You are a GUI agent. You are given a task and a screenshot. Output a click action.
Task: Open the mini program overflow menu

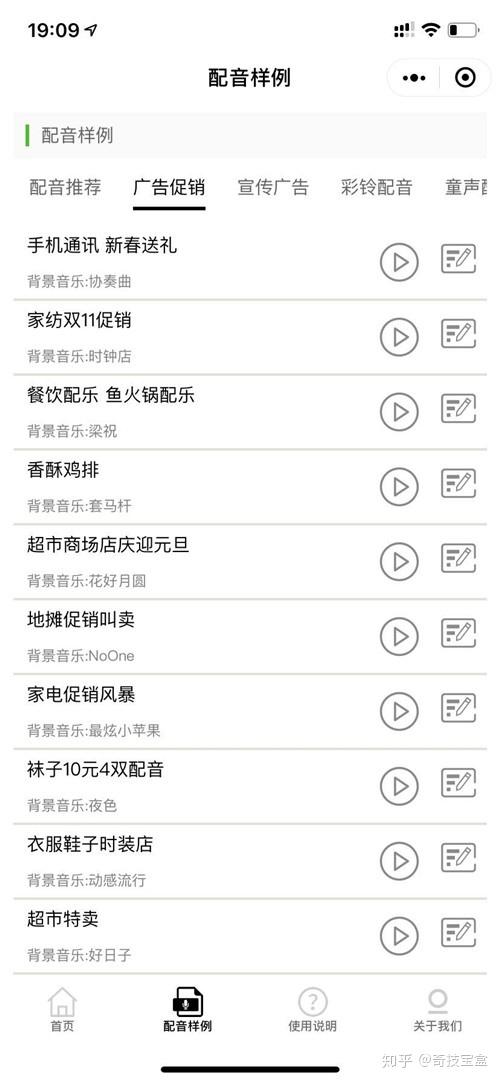[x=414, y=78]
